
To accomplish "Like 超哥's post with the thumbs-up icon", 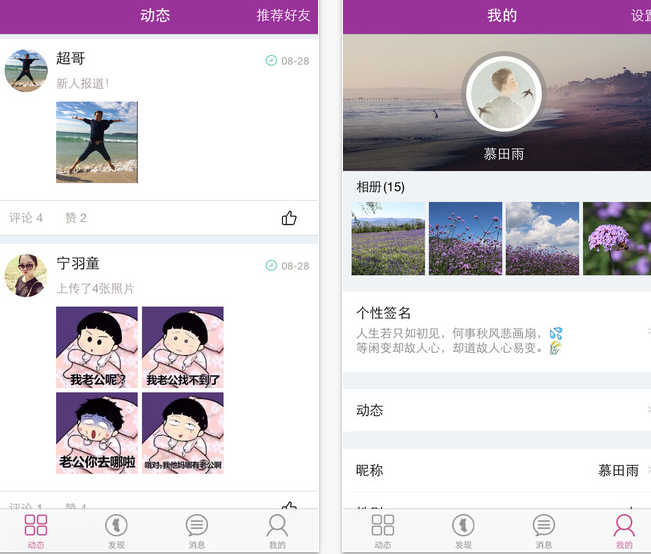I will point(289,218).
